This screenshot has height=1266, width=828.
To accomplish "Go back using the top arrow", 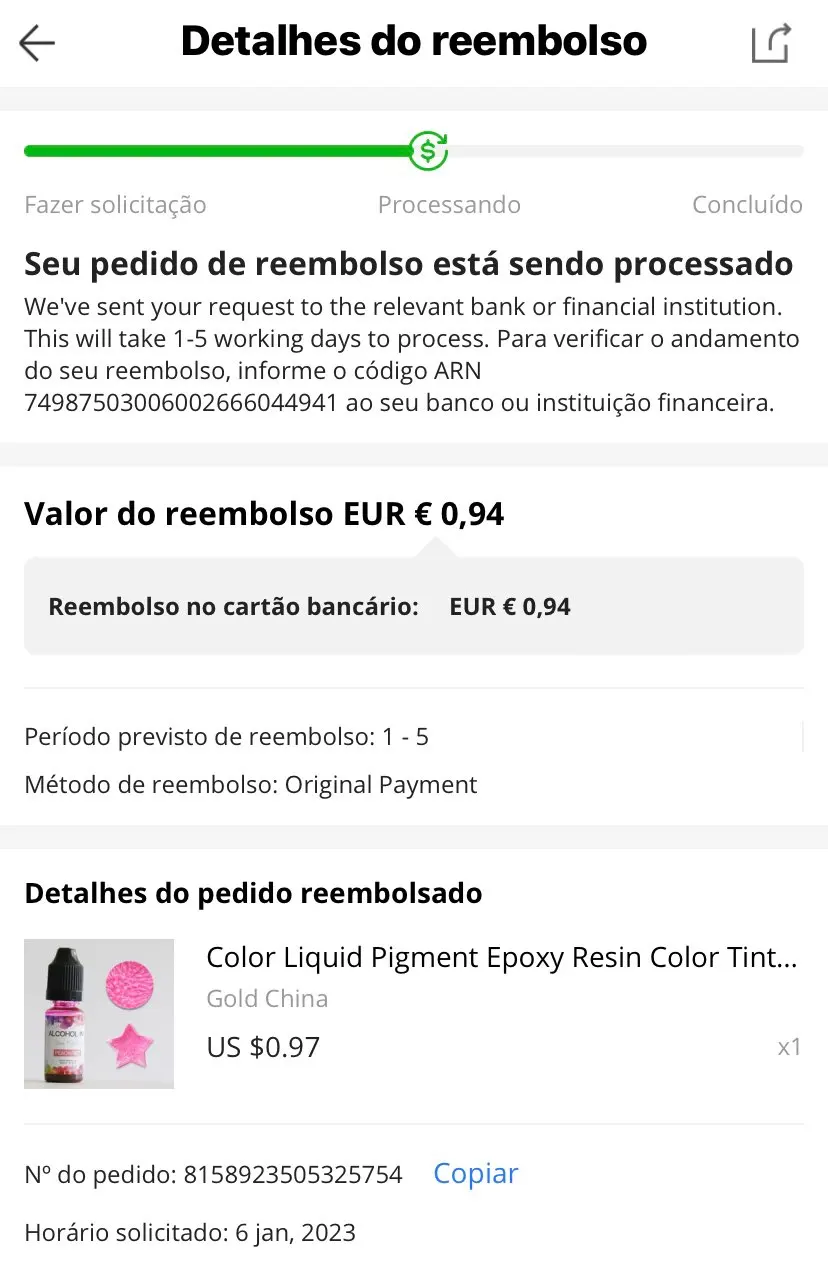I will tap(37, 43).
